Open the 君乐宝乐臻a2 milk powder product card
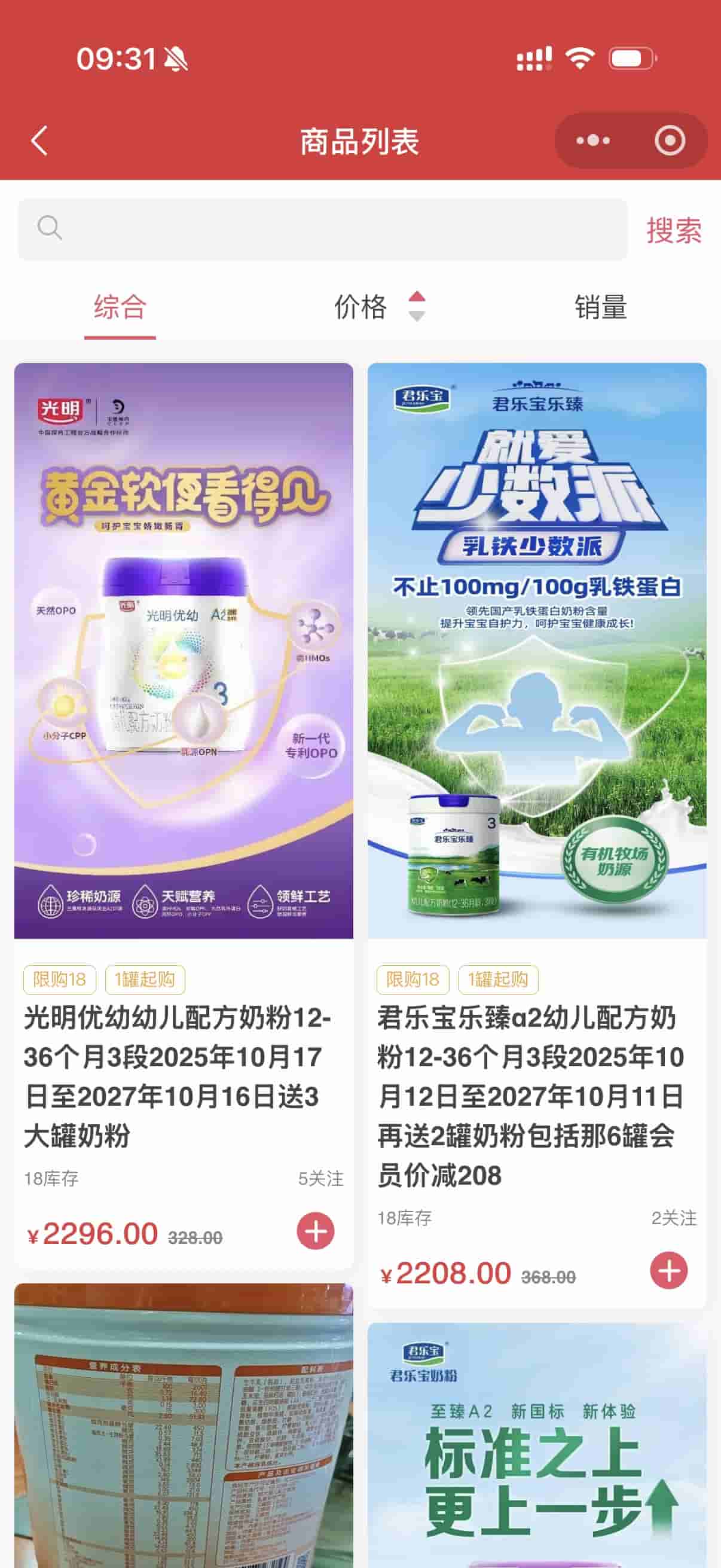The width and height of the screenshot is (721, 1568). [536, 651]
